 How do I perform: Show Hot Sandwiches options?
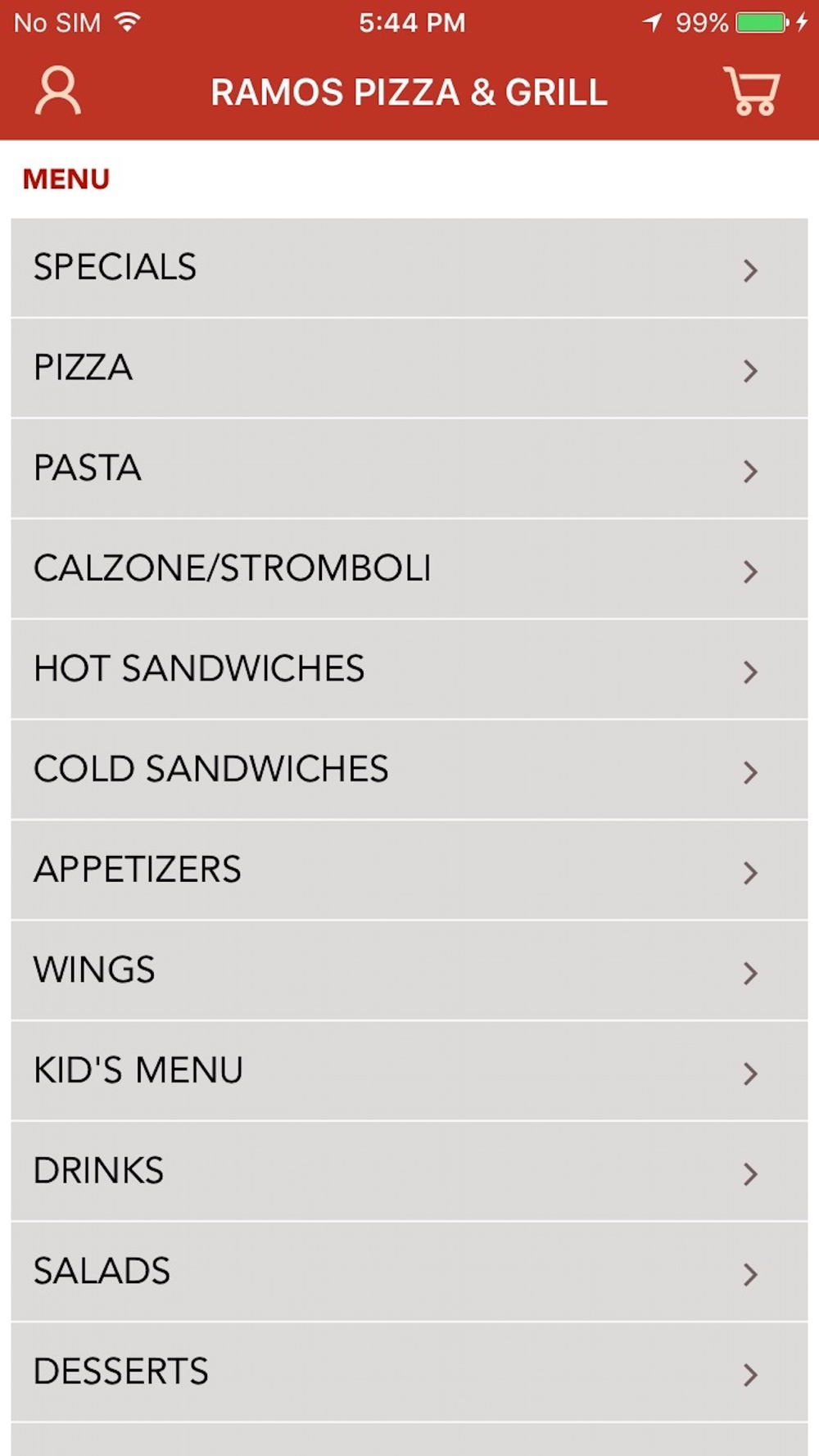click(409, 670)
